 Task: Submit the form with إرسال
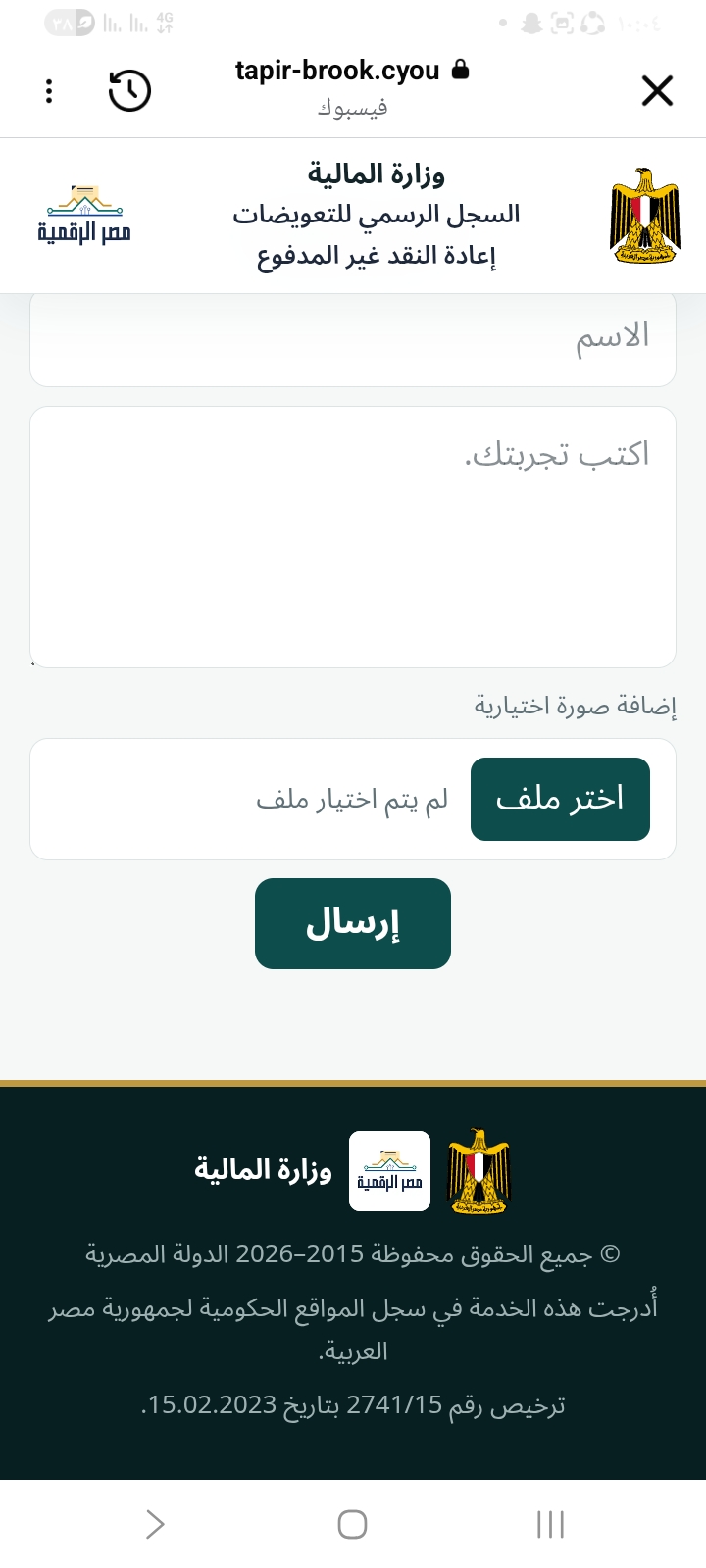[353, 923]
